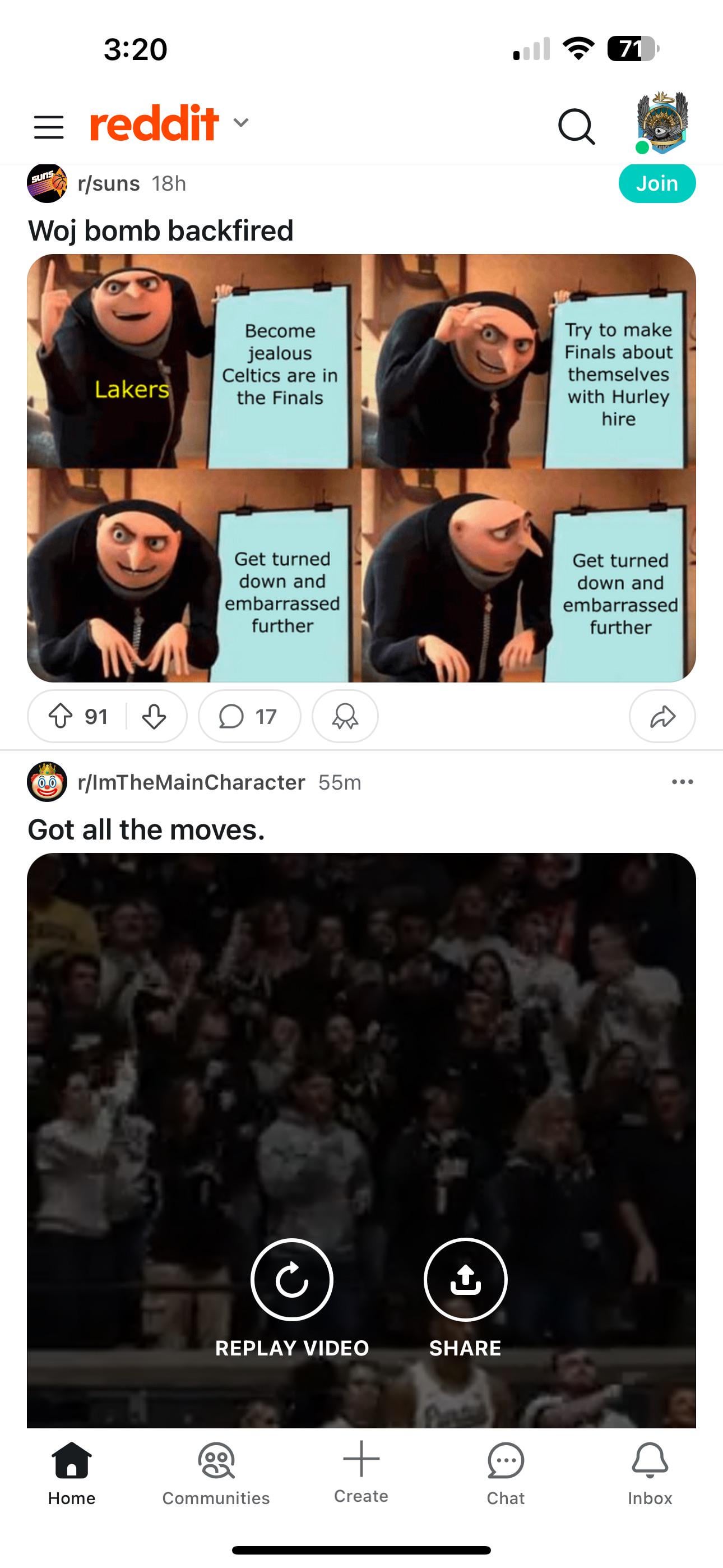723x1568 pixels.
Task: Expand the reddit feed dropdown
Action: pos(241,123)
